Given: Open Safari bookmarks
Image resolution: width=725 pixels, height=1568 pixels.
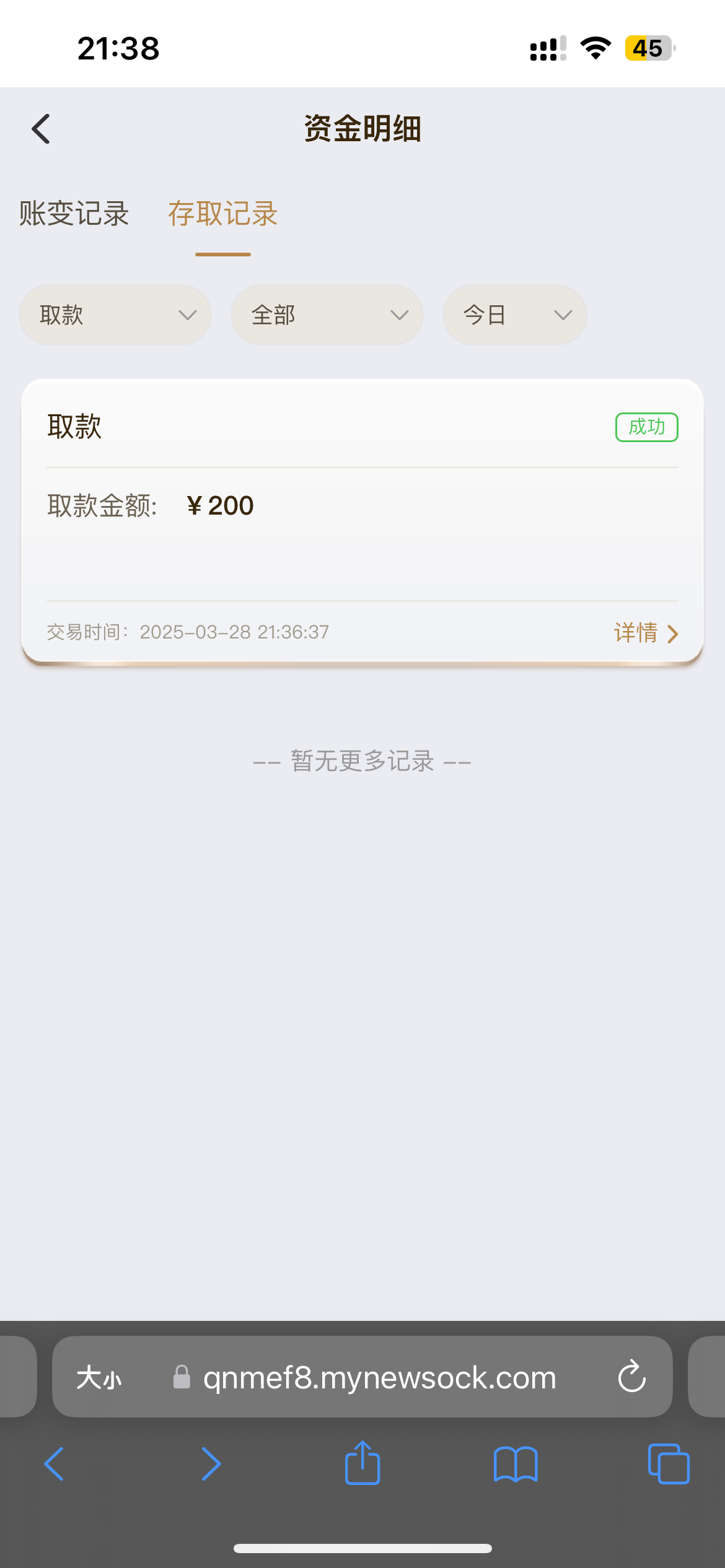Looking at the screenshot, I should tap(516, 1464).
